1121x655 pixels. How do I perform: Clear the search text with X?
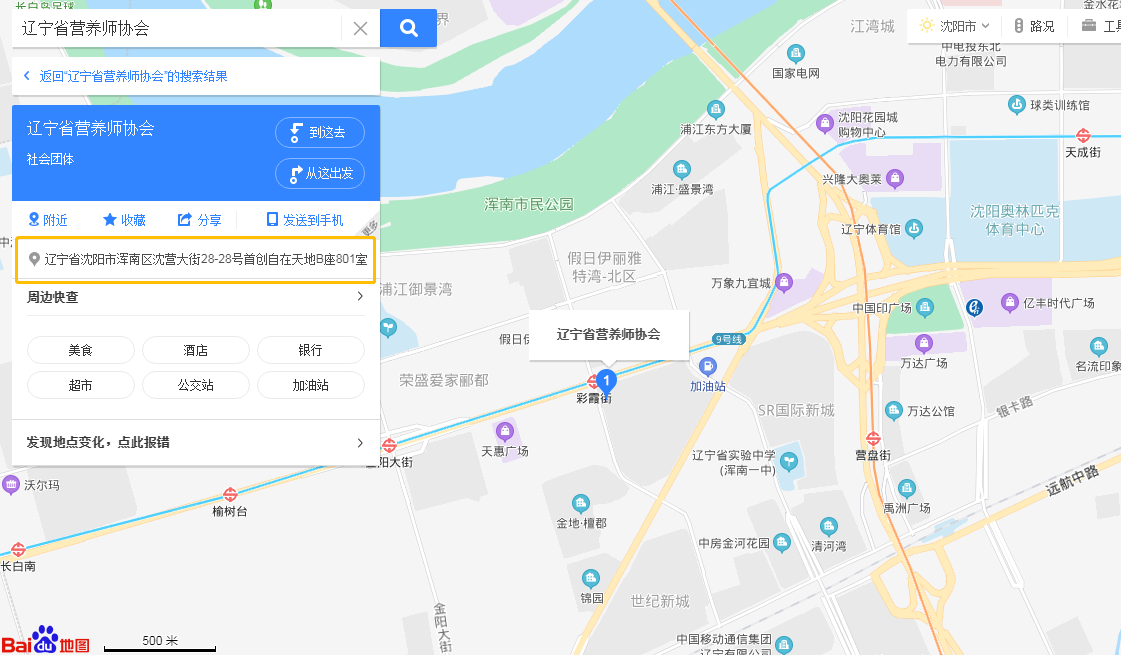click(x=361, y=28)
